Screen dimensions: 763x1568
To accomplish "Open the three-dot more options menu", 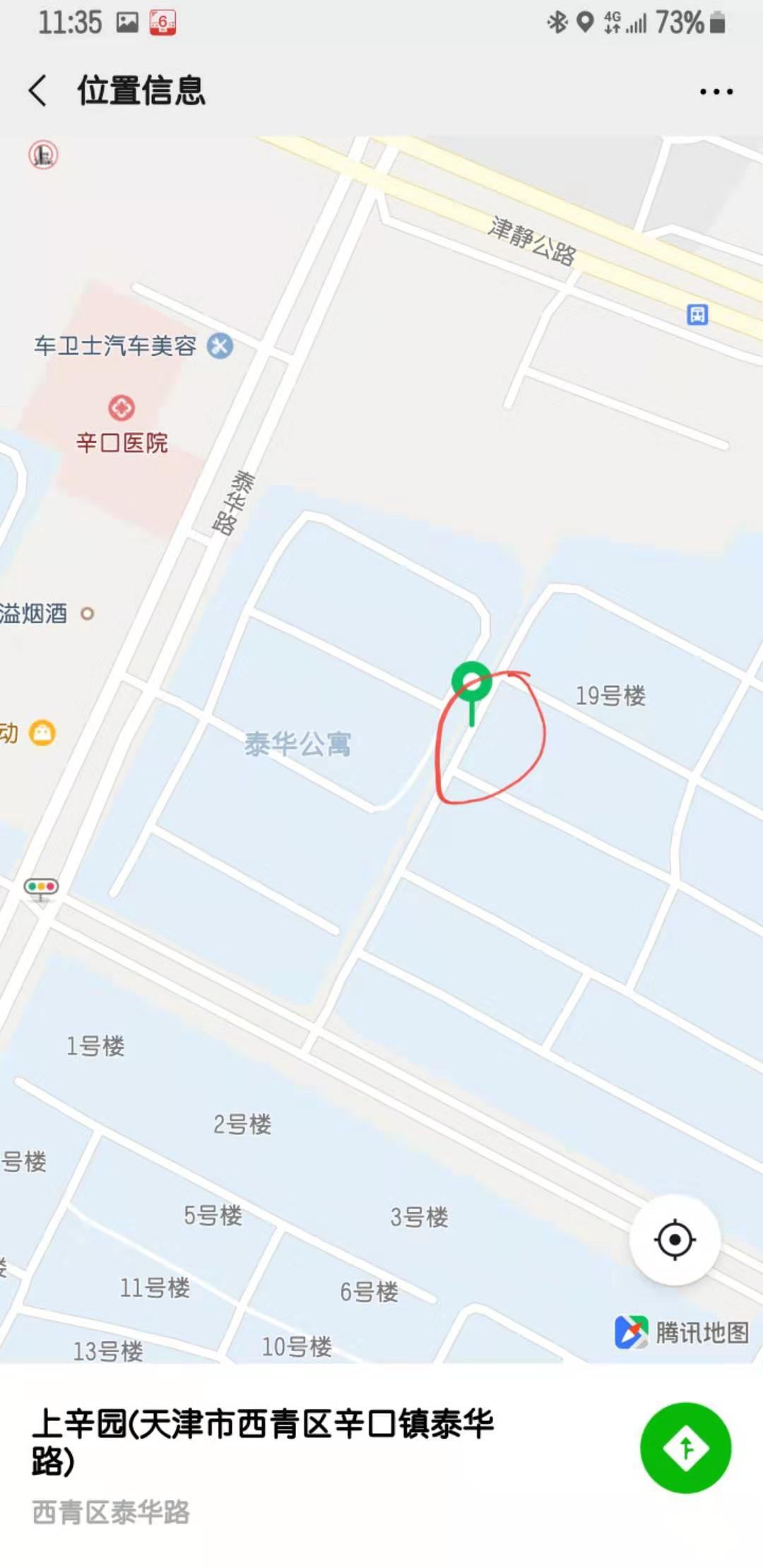I will pyautogui.click(x=716, y=91).
